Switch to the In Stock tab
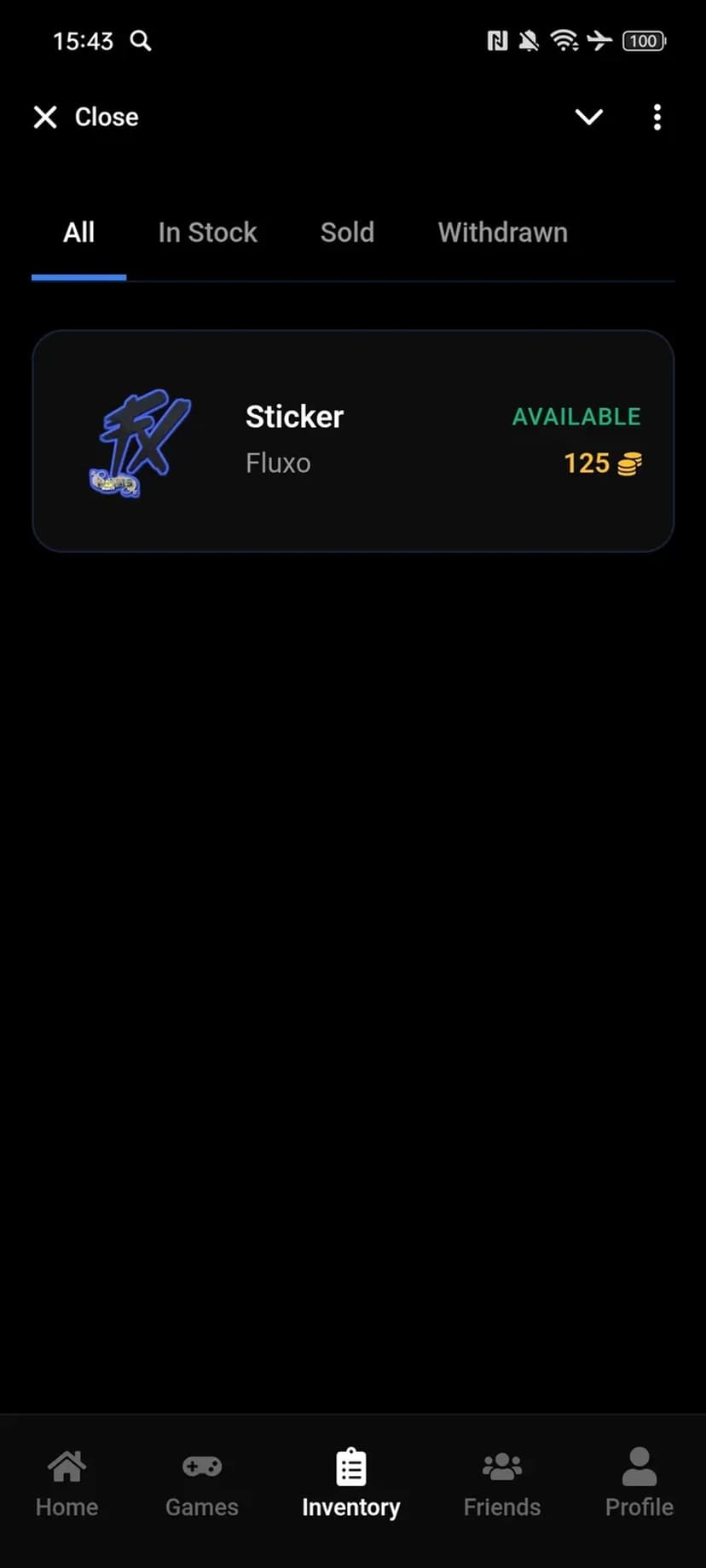 click(x=207, y=233)
